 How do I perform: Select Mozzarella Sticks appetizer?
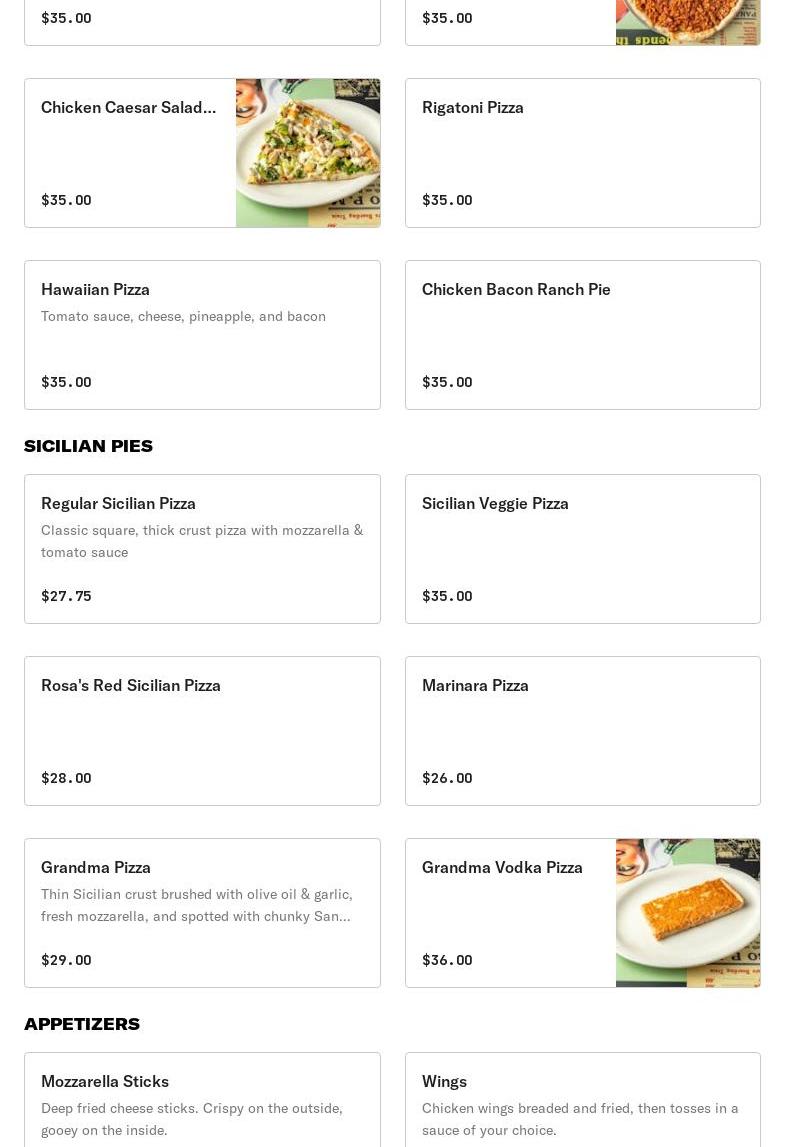coord(202,1100)
